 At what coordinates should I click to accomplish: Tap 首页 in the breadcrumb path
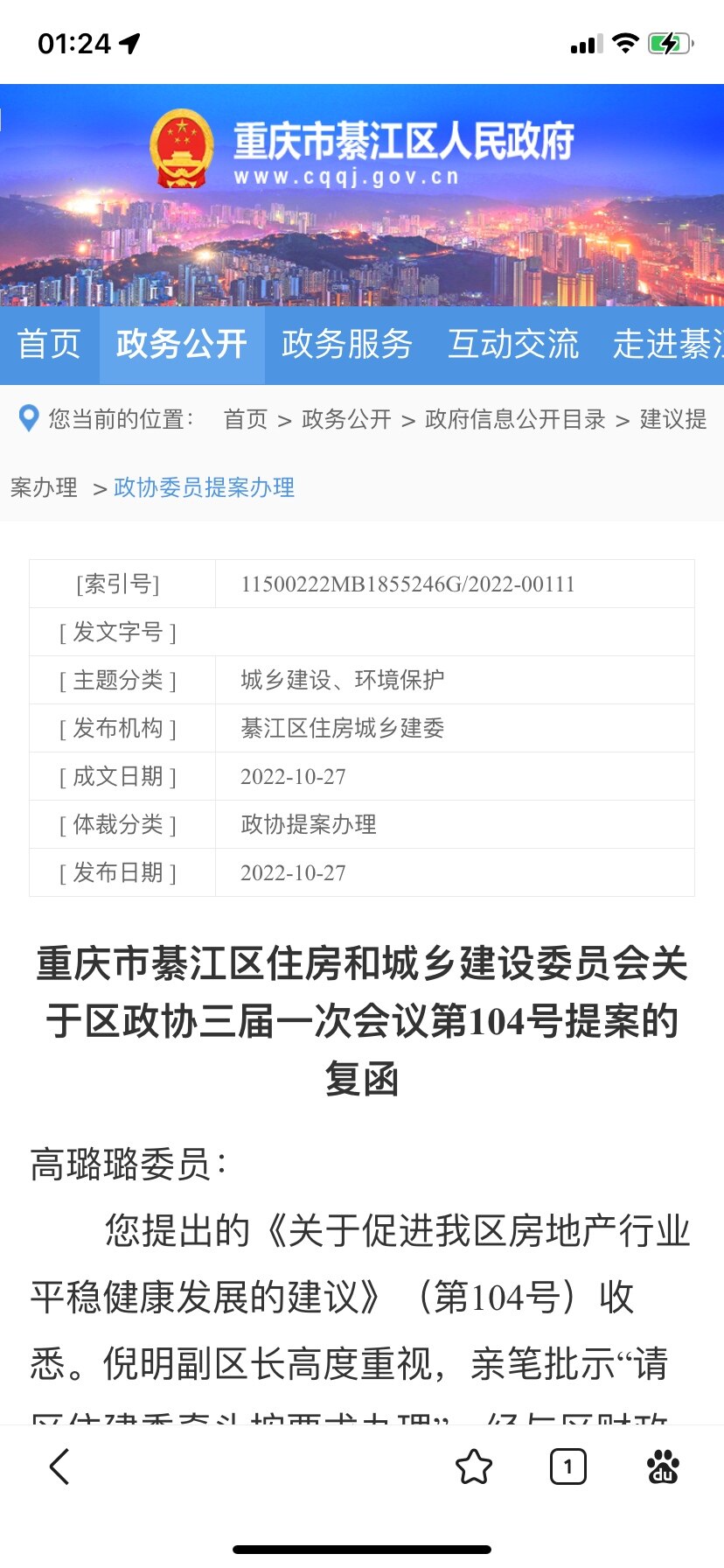(x=246, y=419)
